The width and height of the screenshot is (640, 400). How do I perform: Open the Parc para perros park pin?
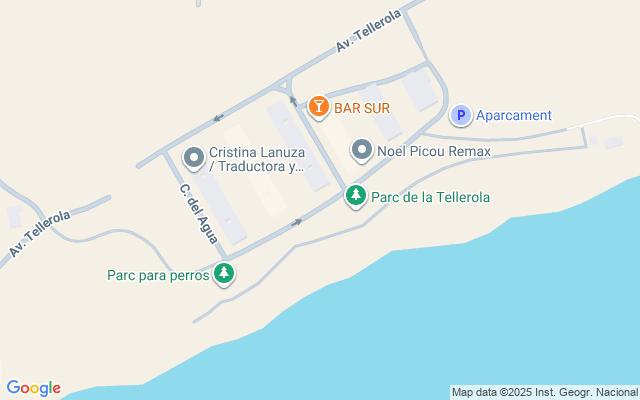[x=224, y=274]
